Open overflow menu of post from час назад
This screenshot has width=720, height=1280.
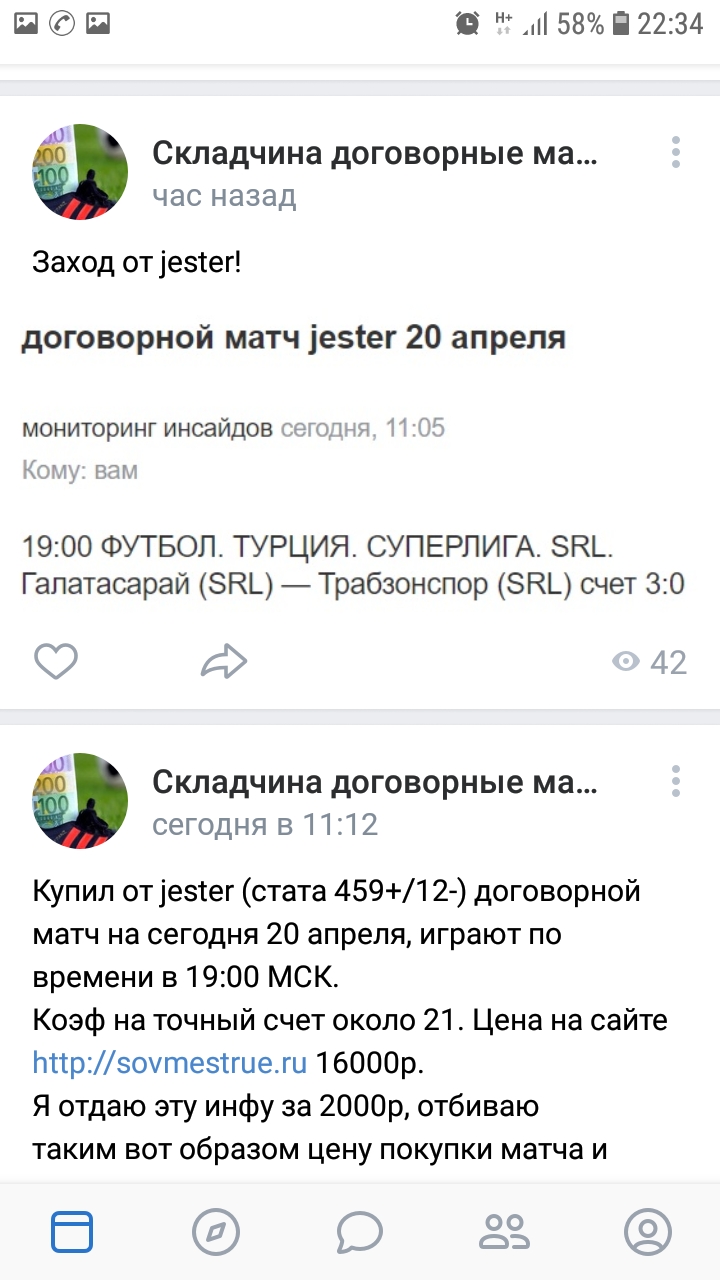click(x=676, y=153)
